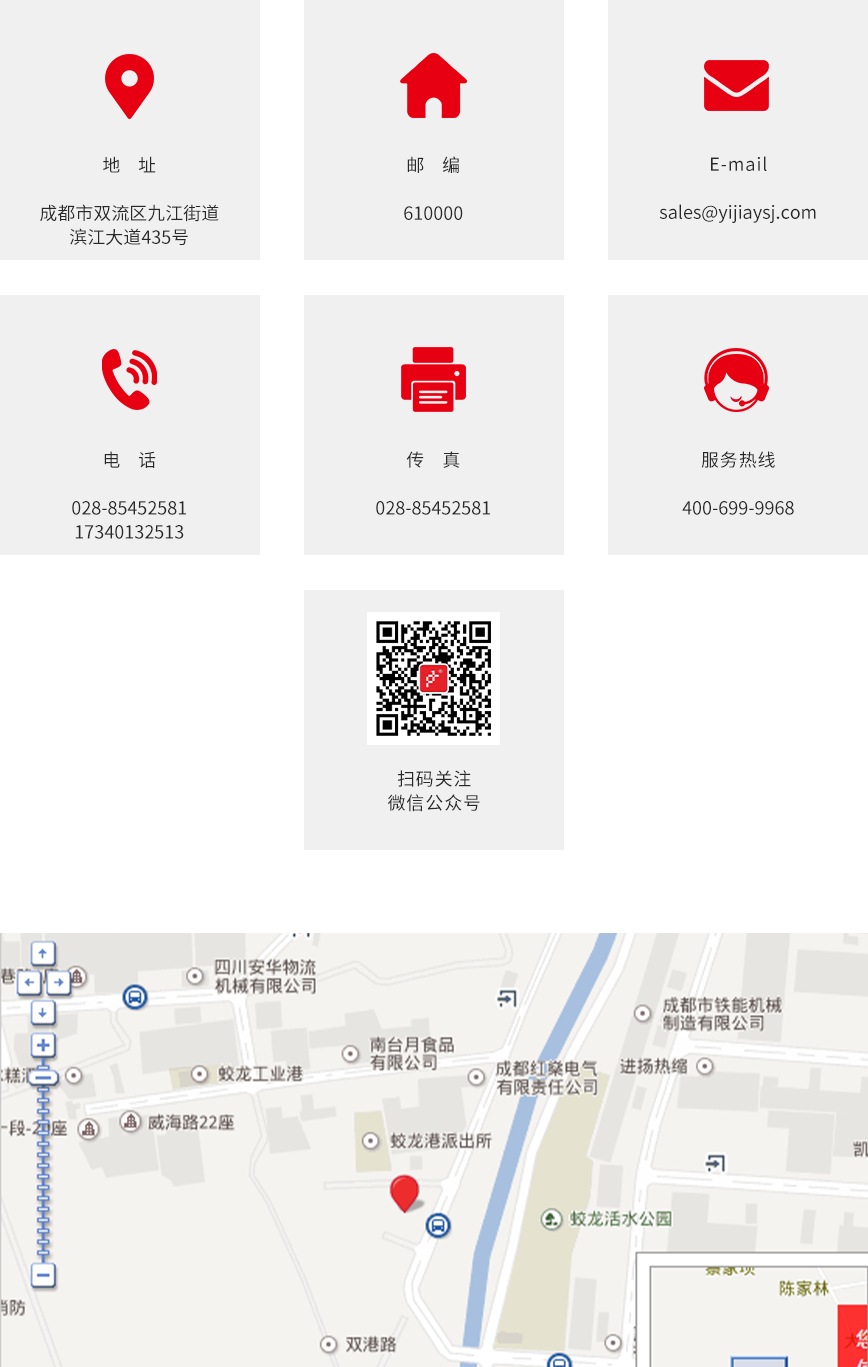Tap the zoom level slider track

43,1180
